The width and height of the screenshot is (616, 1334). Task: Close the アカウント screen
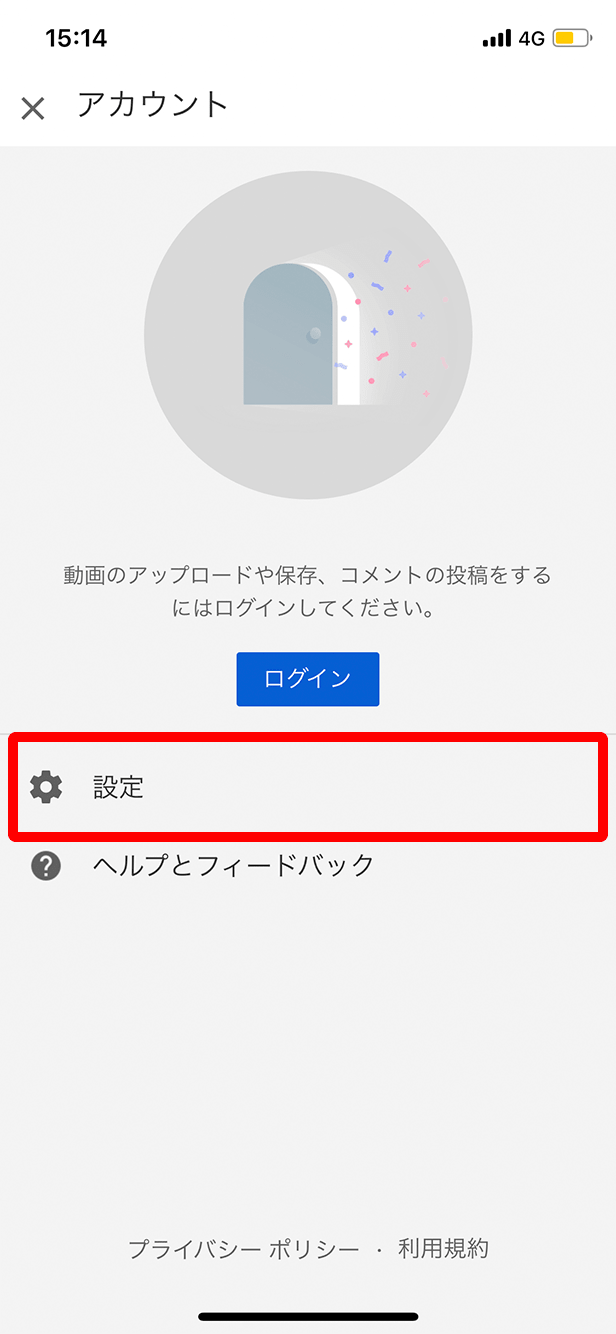[33, 108]
